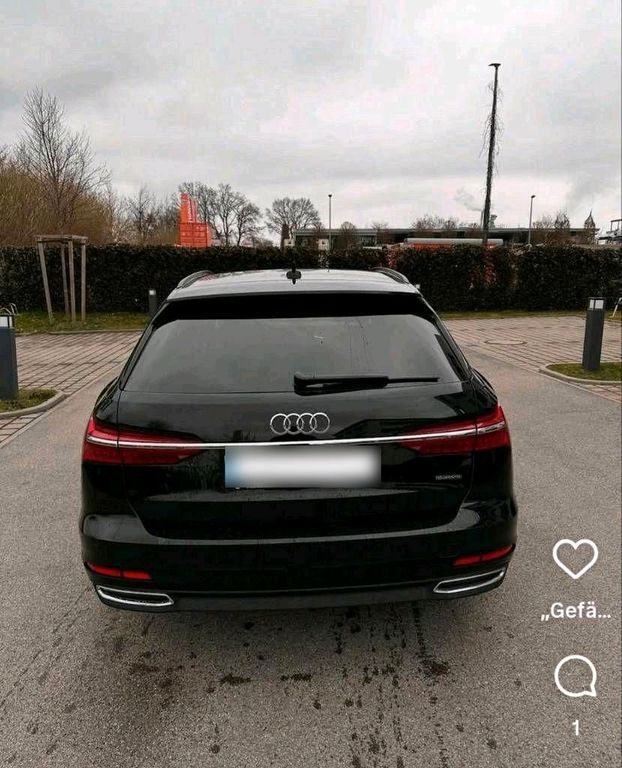
Task: Like this post with the heart icon
Action: (575, 558)
